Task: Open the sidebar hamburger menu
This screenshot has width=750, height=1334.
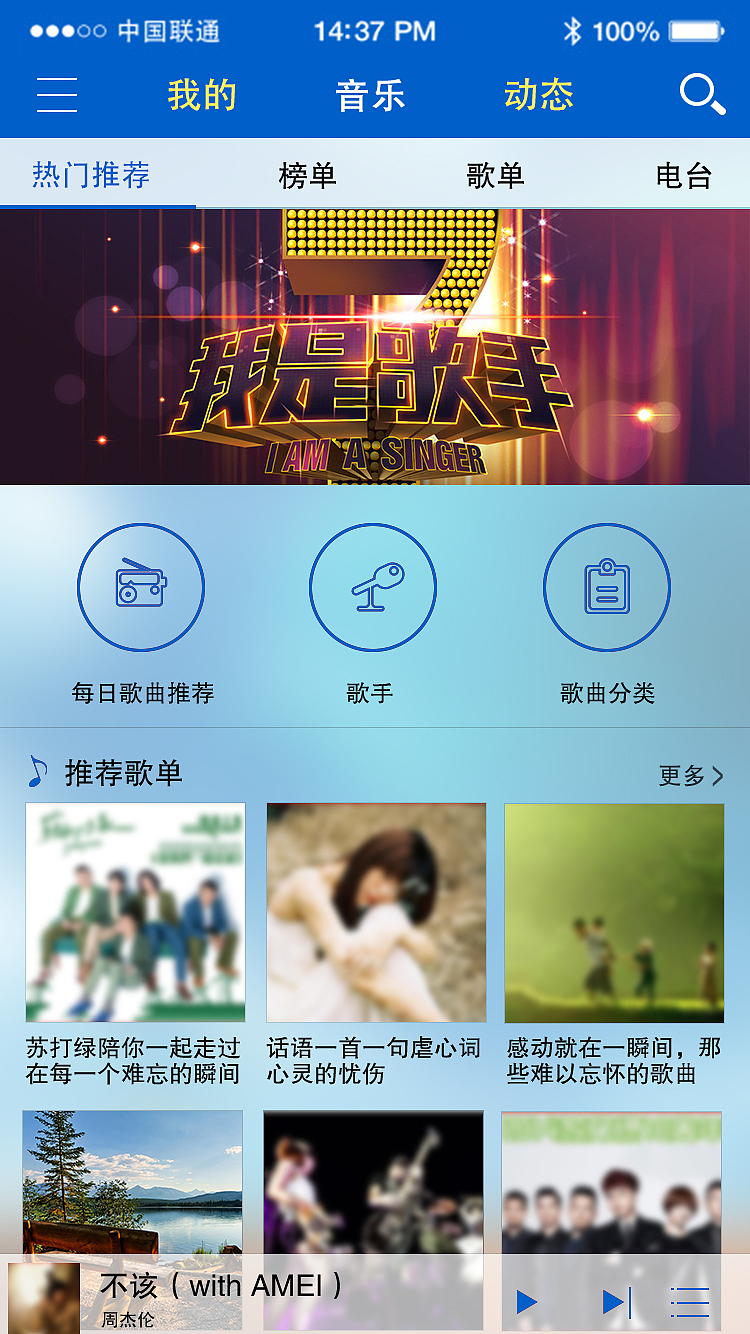Action: click(x=57, y=96)
